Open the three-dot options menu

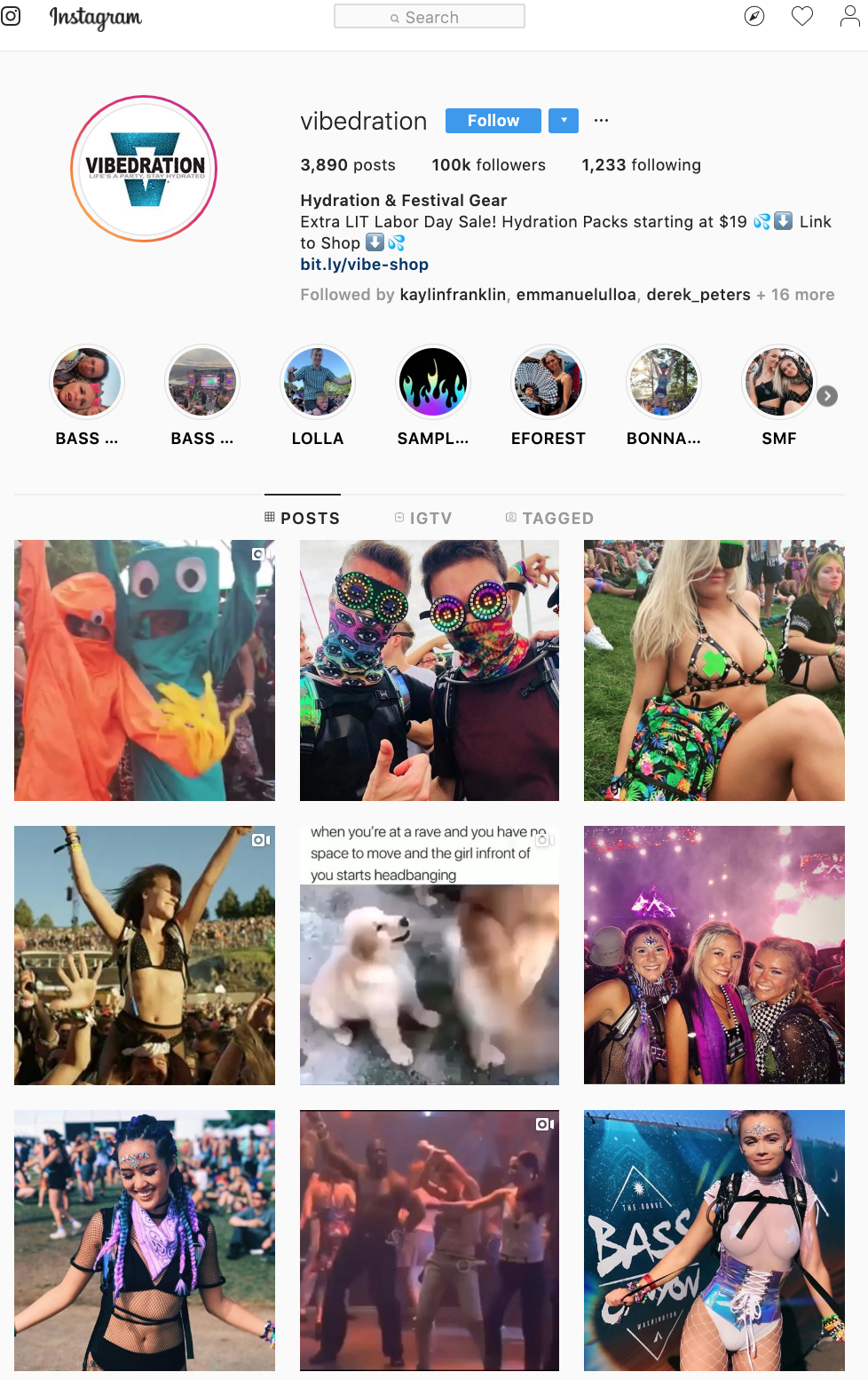click(x=602, y=121)
